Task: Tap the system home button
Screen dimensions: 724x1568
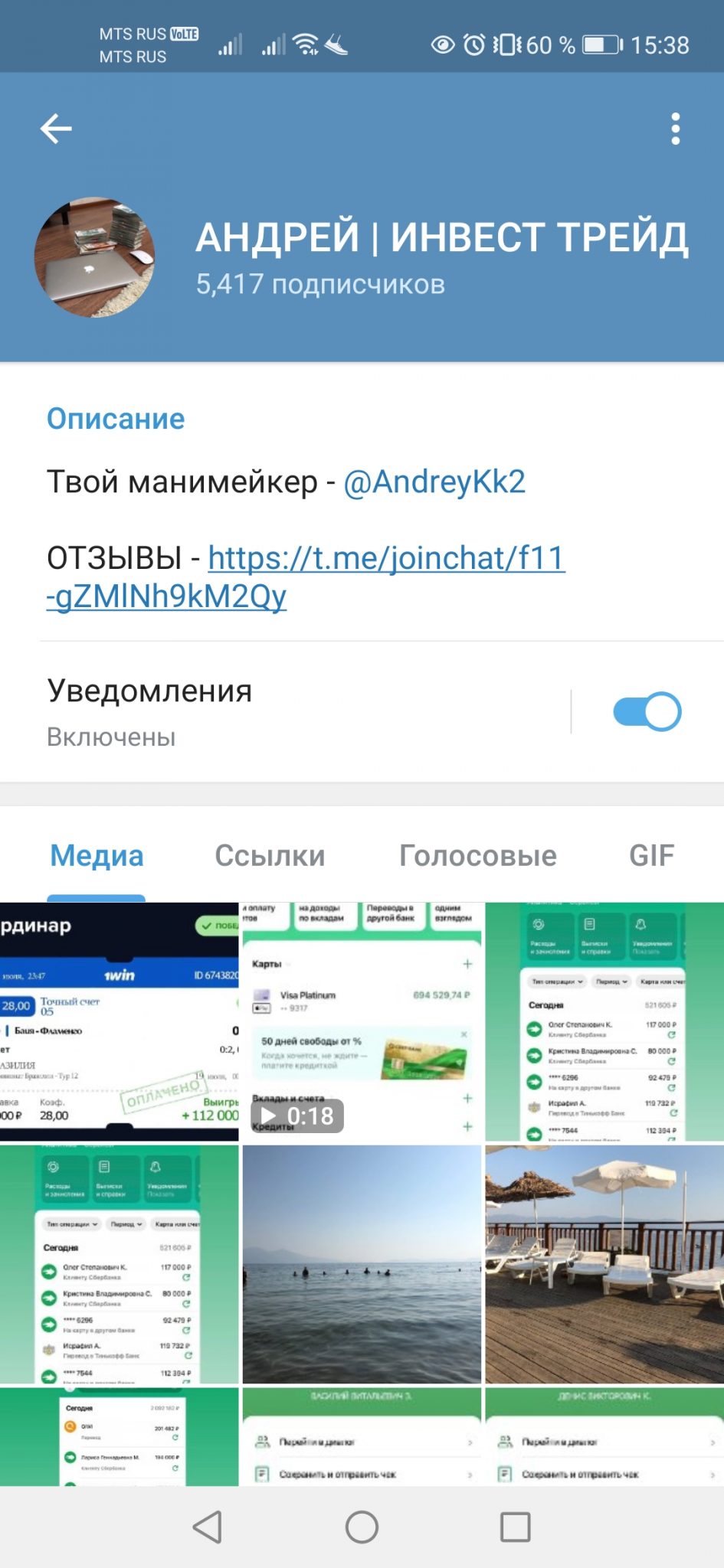Action: pos(362,1527)
